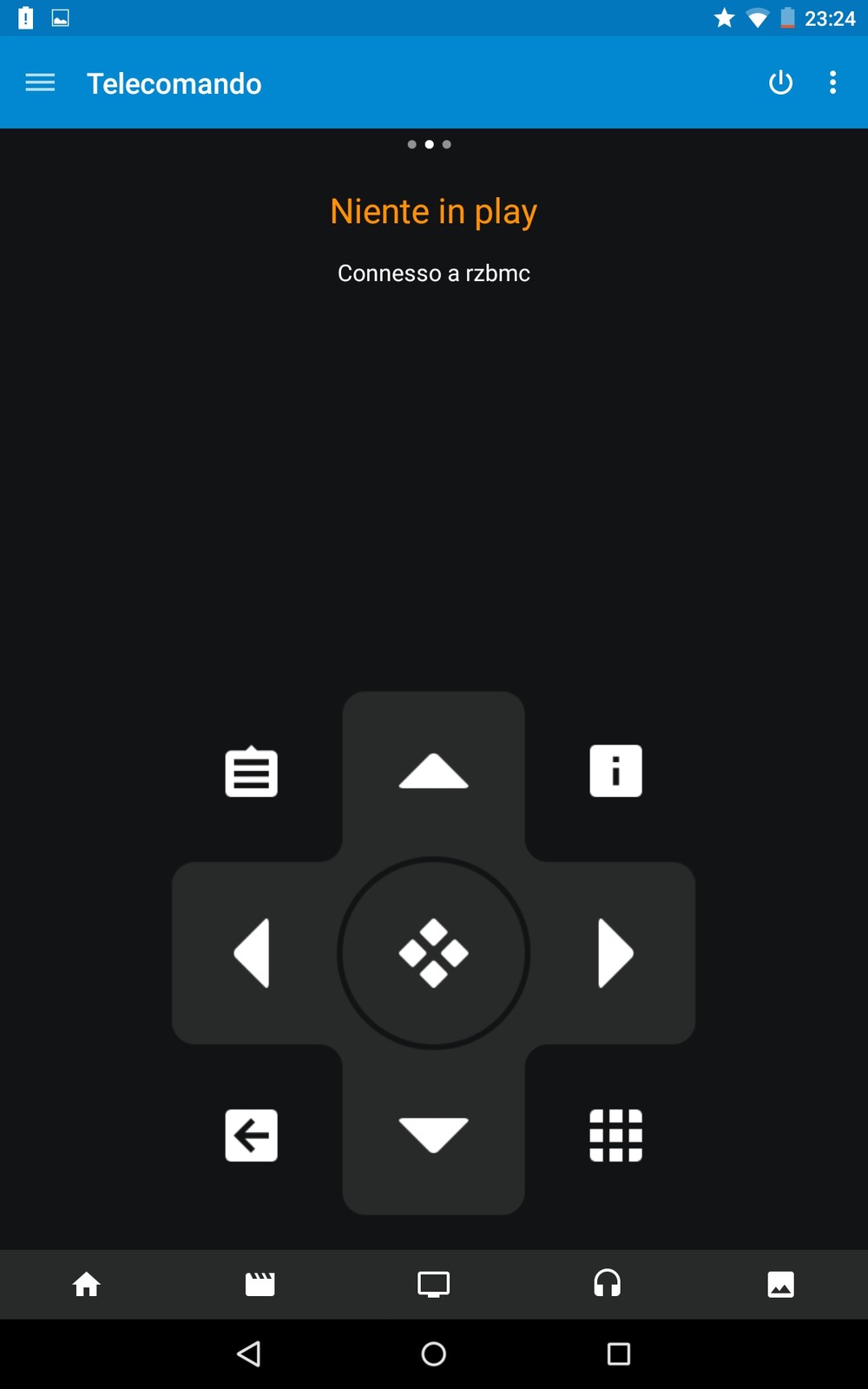This screenshot has height=1389, width=868.
Task: Open the three-dot overflow menu
Action: pyautogui.click(x=833, y=82)
